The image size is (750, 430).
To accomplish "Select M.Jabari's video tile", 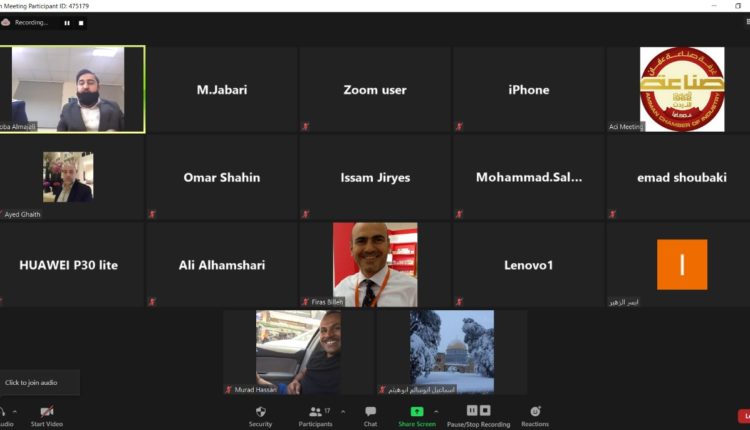I will 222,89.
